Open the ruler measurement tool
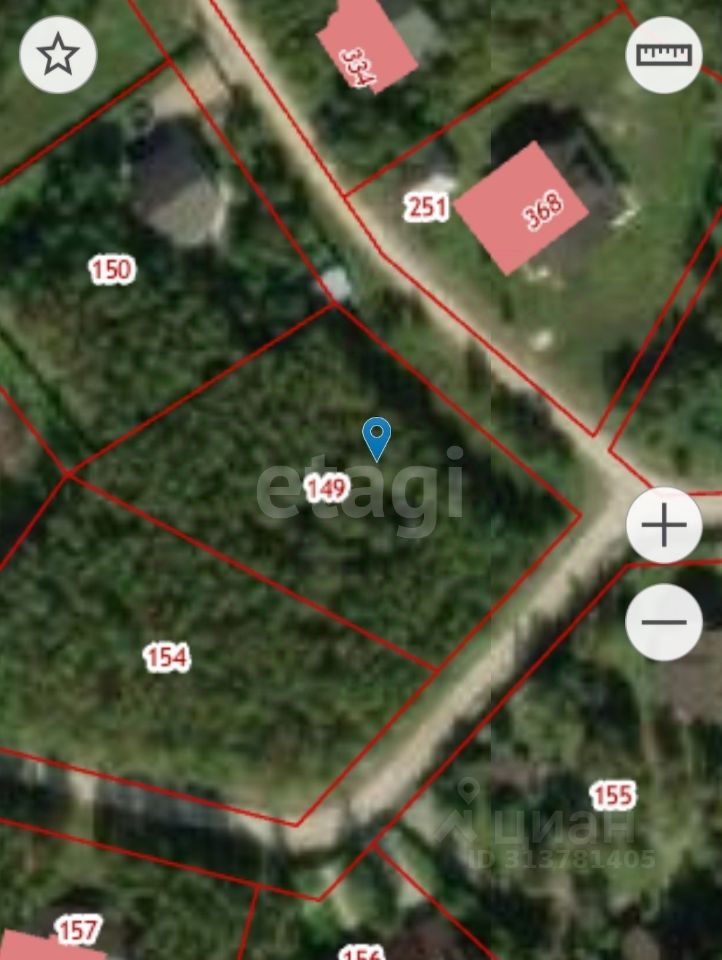 point(664,55)
